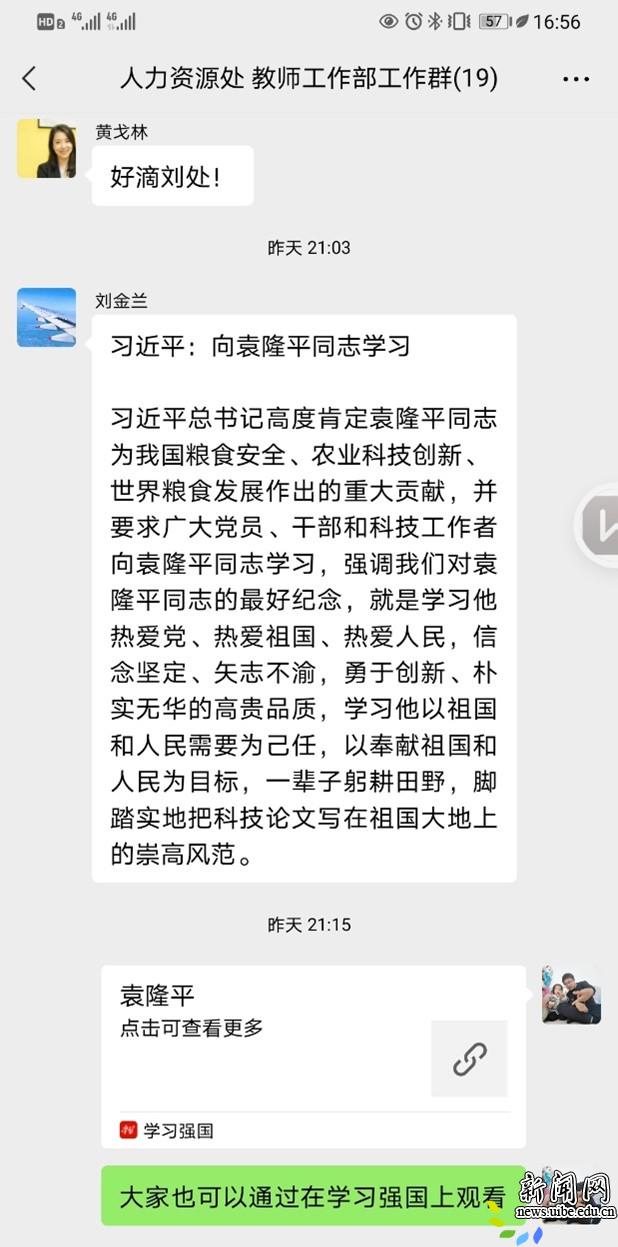The image size is (618, 1247).
Task: Open sender avatar beside 袁隆平 link card
Action: 571,995
